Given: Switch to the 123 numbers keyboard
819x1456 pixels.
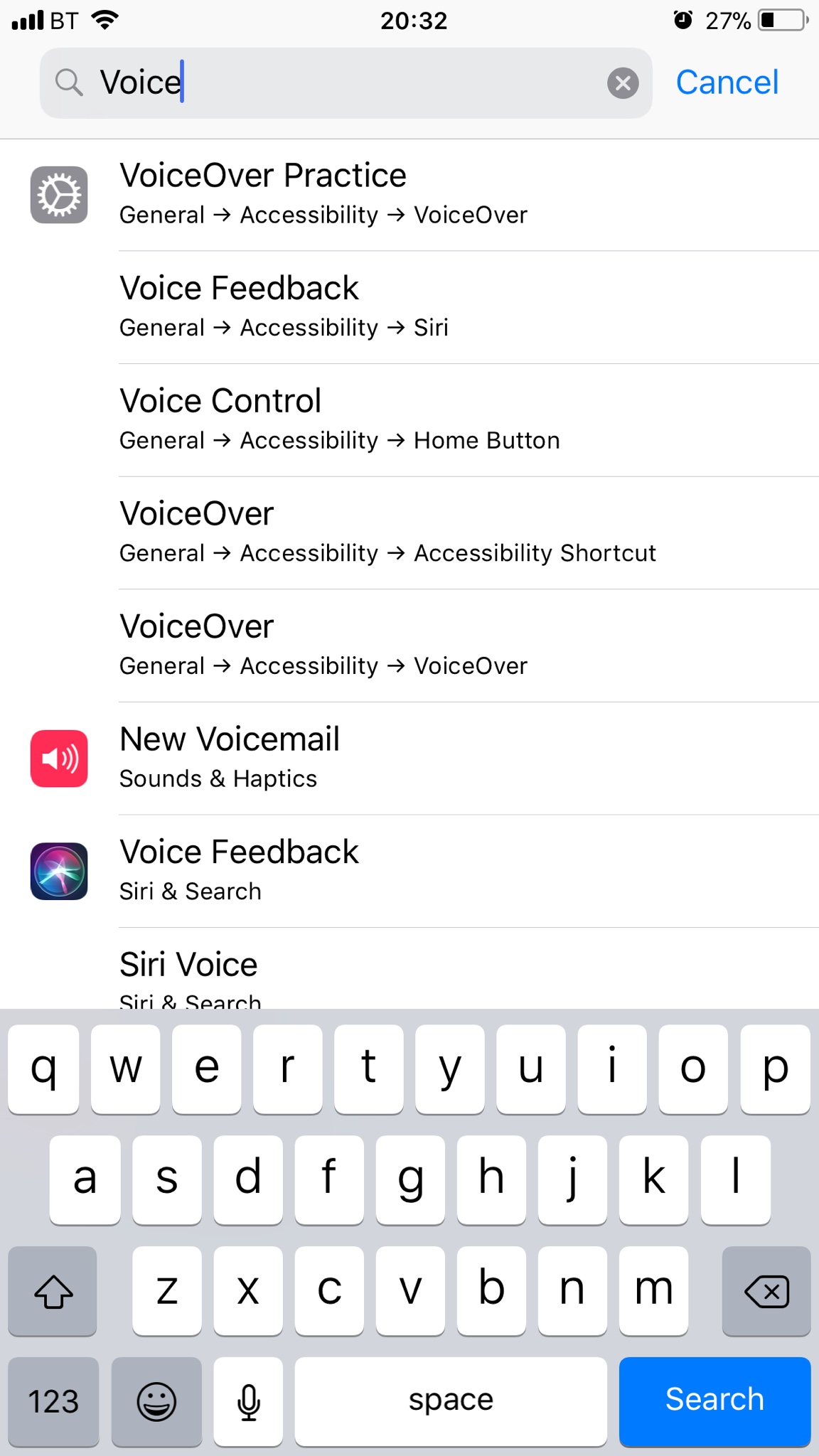Looking at the screenshot, I should [53, 1401].
